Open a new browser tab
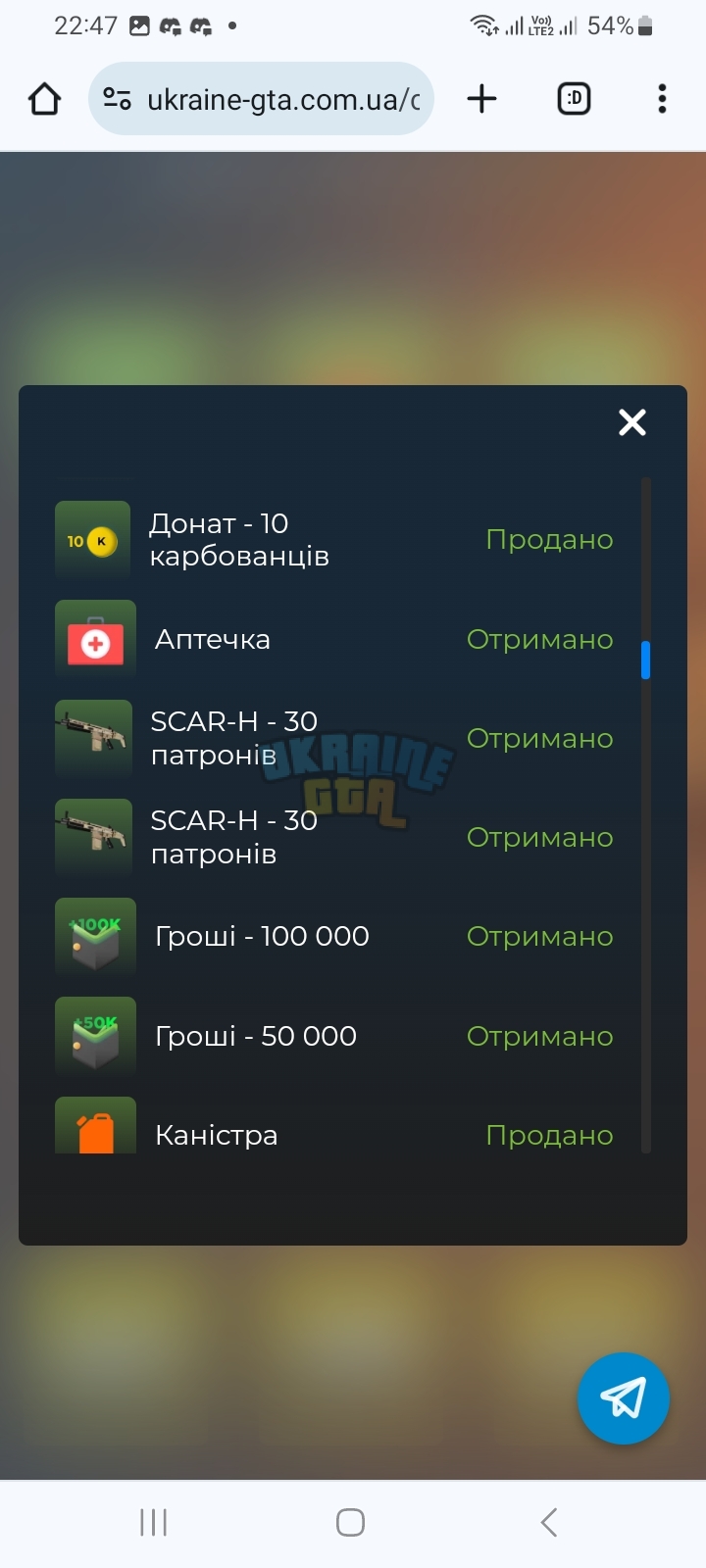The image size is (706, 1568). click(481, 99)
